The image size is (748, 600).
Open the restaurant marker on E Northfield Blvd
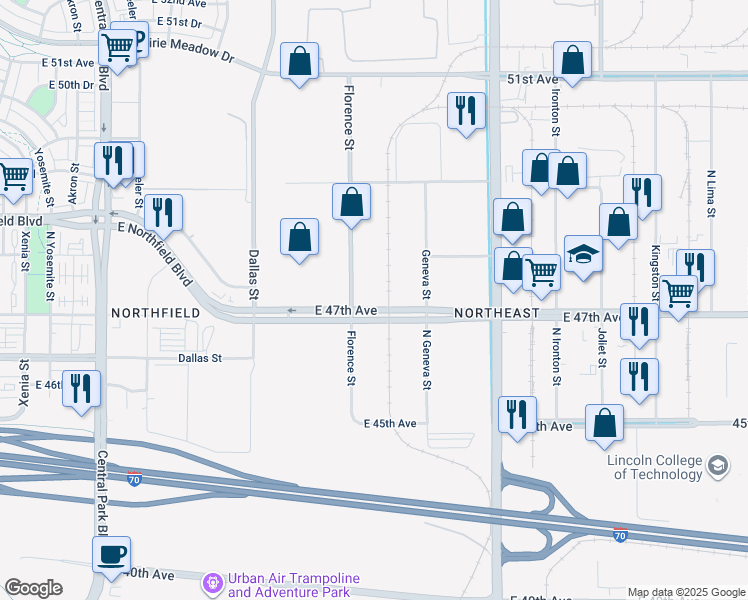tap(162, 212)
